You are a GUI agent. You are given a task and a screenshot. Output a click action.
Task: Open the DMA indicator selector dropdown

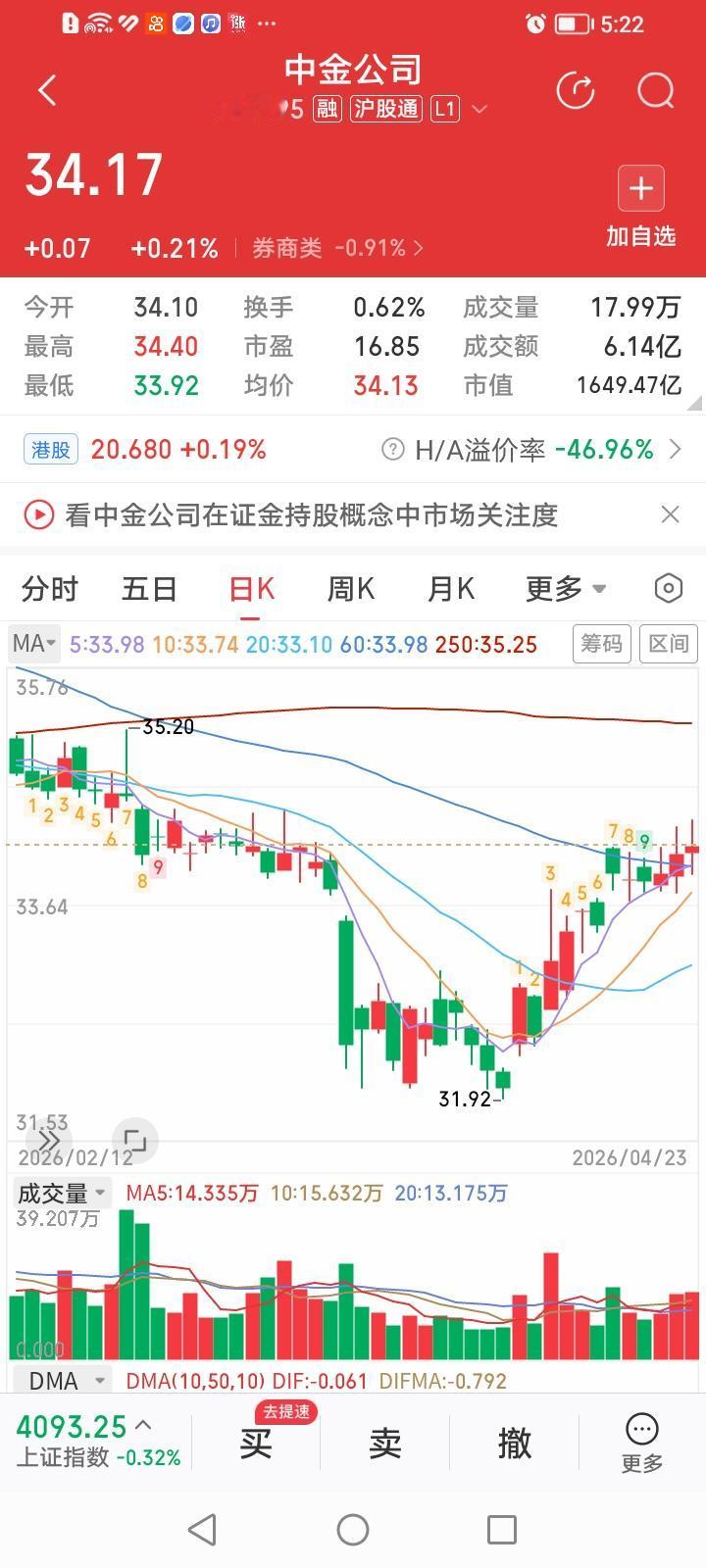61,1379
